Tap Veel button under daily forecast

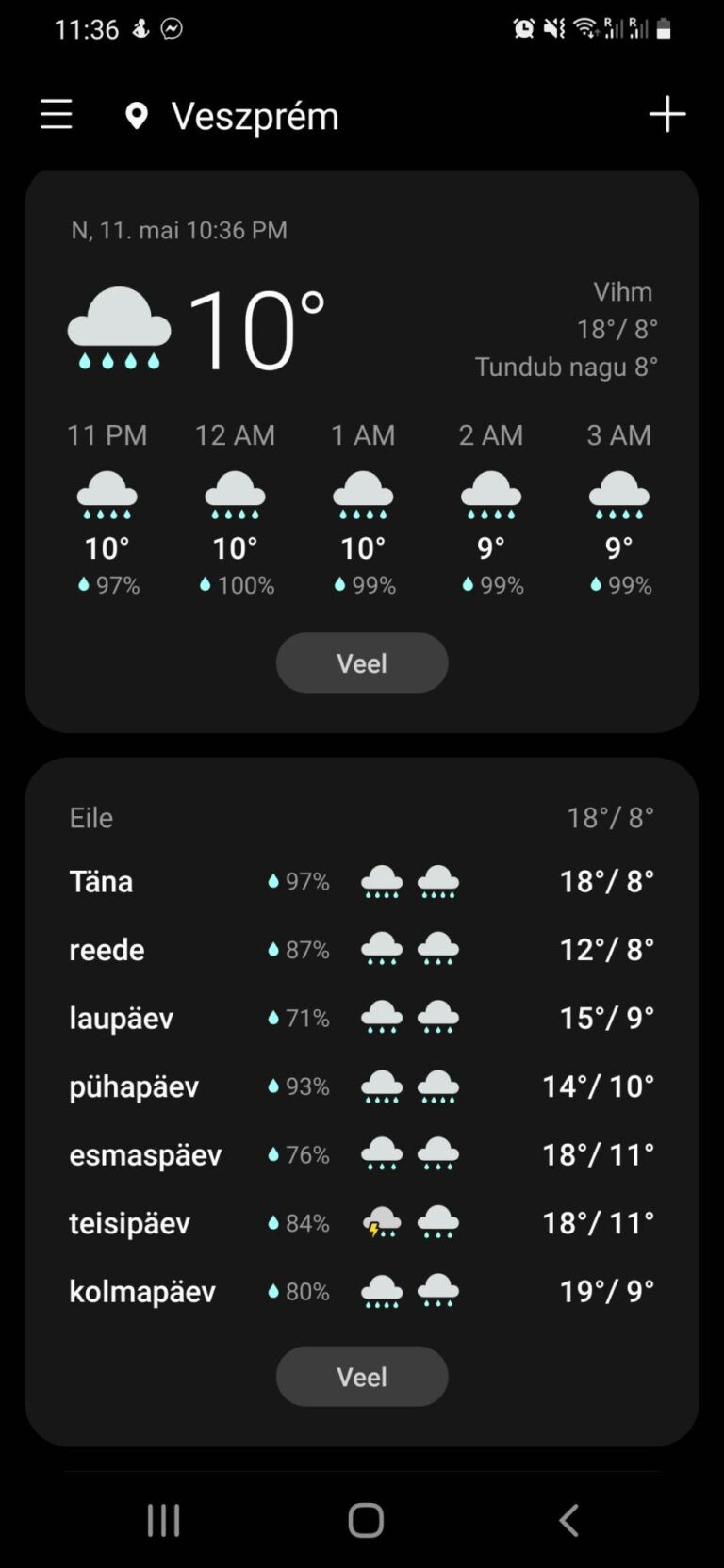(x=362, y=1377)
